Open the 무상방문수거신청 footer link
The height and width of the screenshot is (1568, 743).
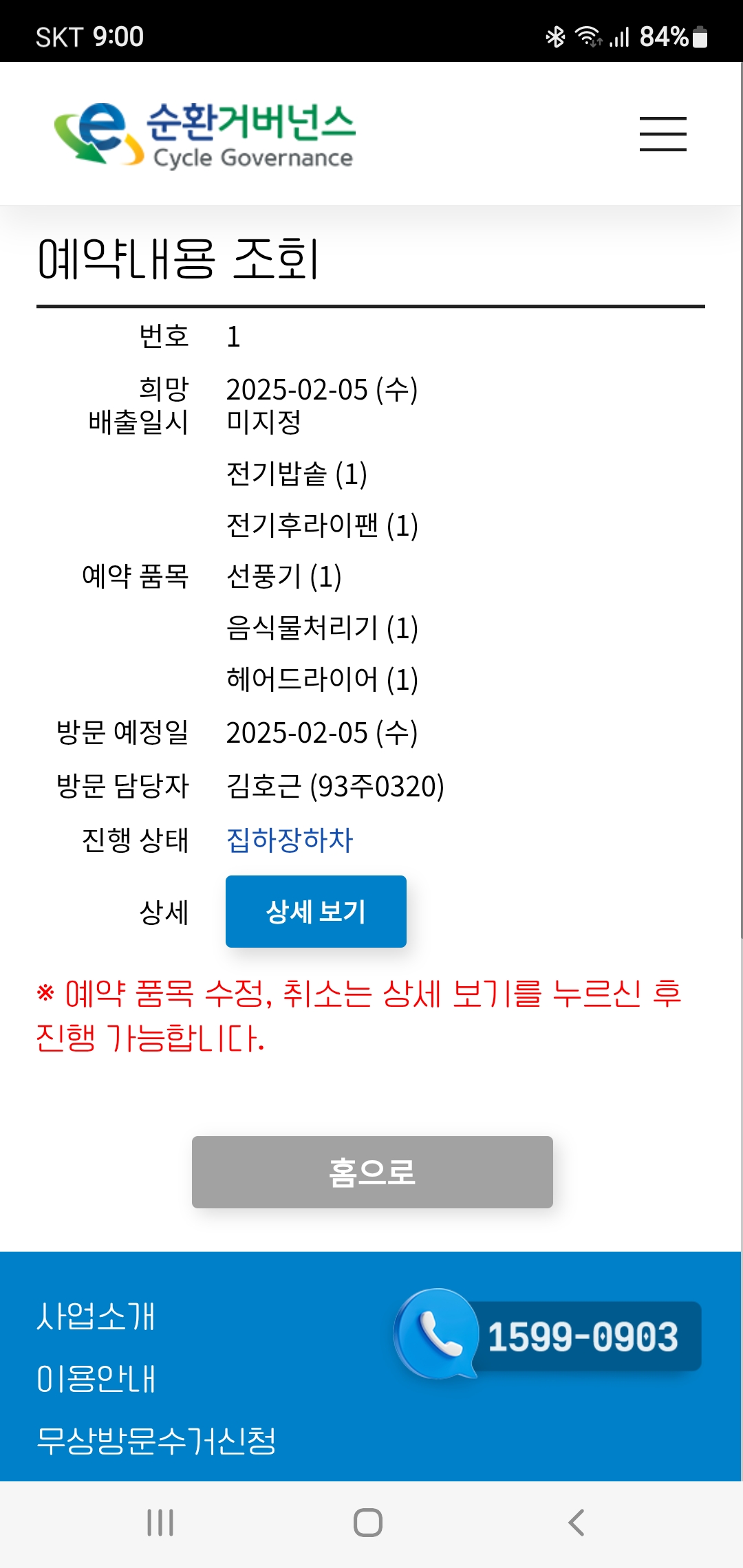tap(156, 1441)
